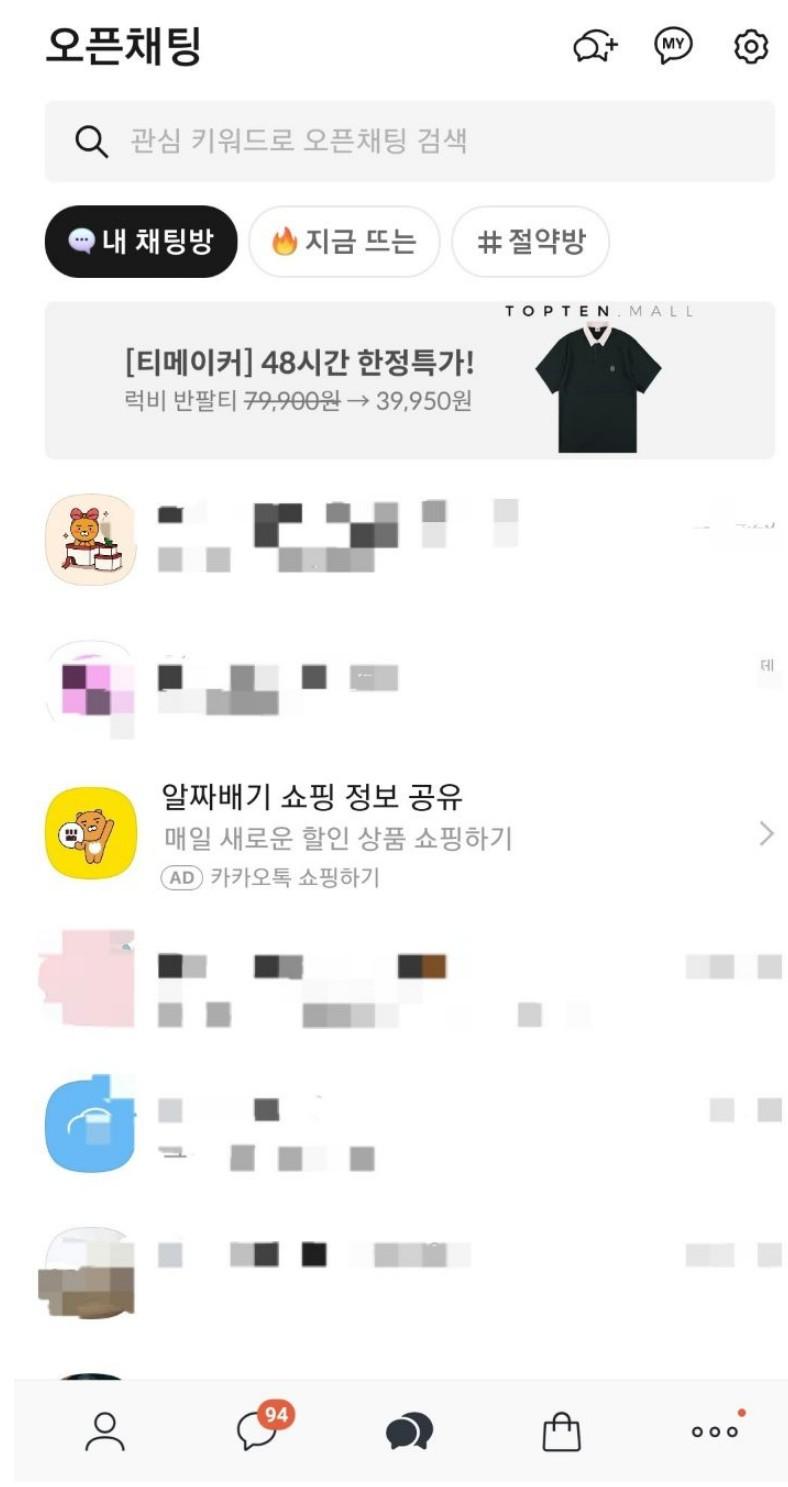Select the 내 채팅방 chip
Image resolution: width=788 pixels, height=1487 pixels.
[x=141, y=241]
